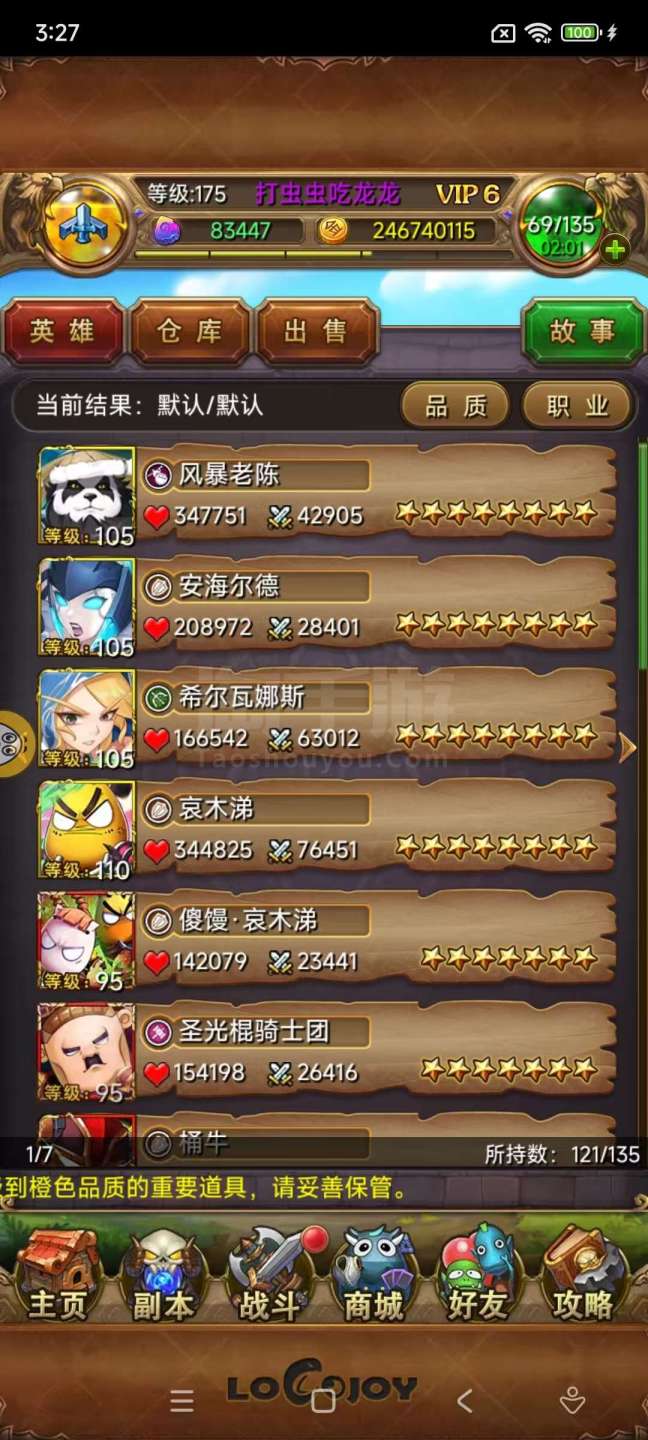Tap the green plus to add stamina
Viewport: 648px width, 1440px height.
pyautogui.click(x=615, y=249)
